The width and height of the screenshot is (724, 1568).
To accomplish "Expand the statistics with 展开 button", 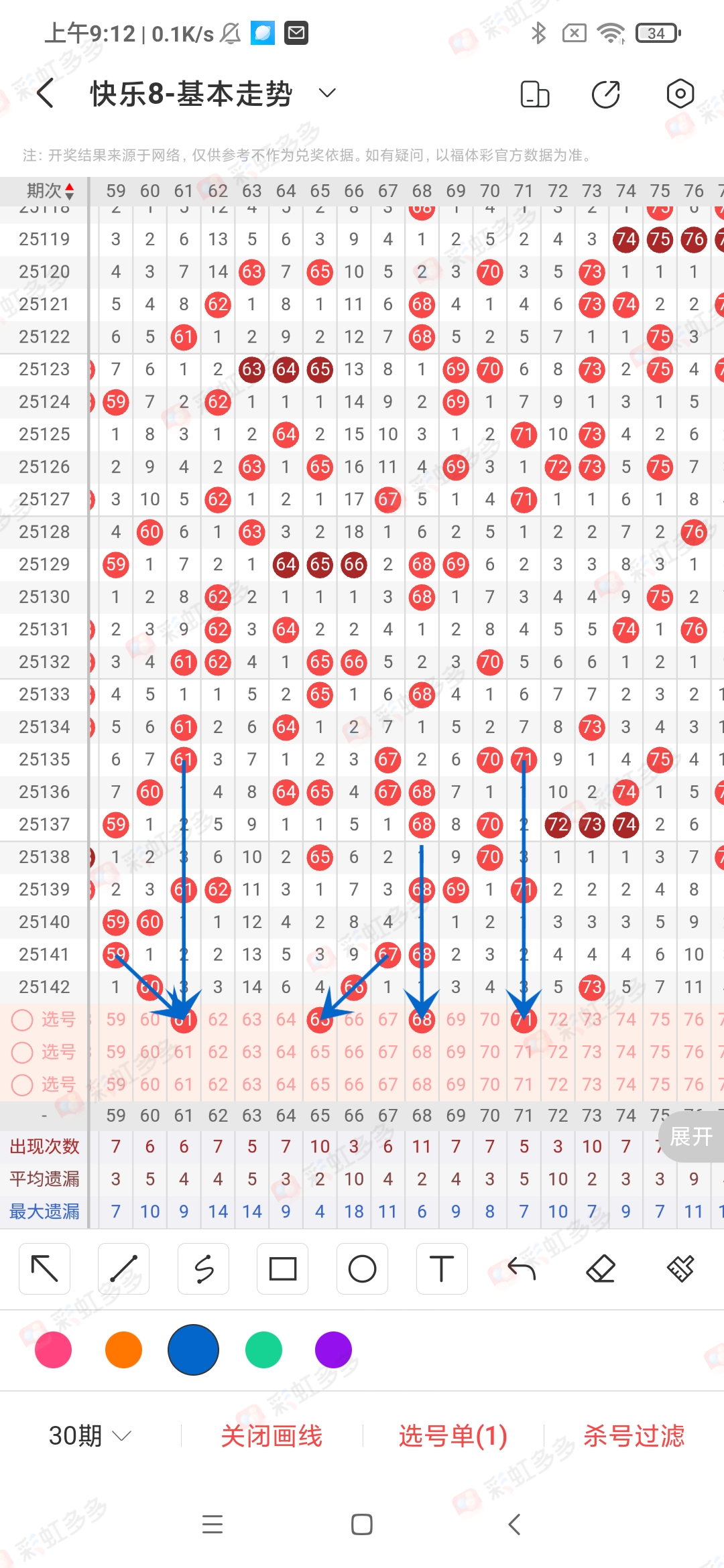I will click(x=691, y=1136).
